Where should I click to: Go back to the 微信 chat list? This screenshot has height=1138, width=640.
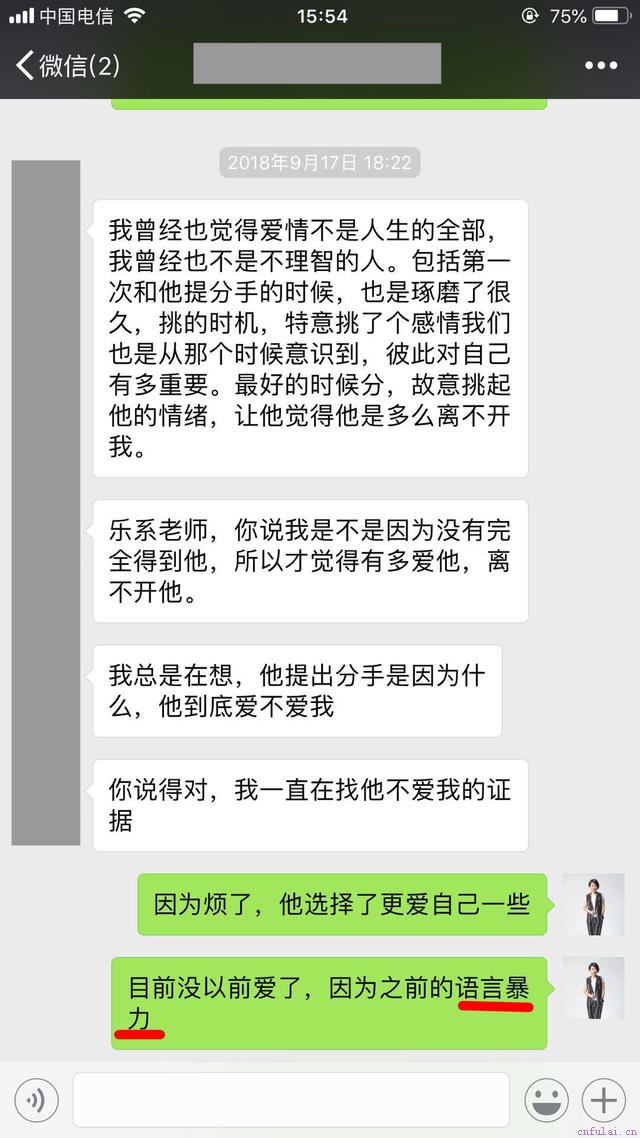66,66
